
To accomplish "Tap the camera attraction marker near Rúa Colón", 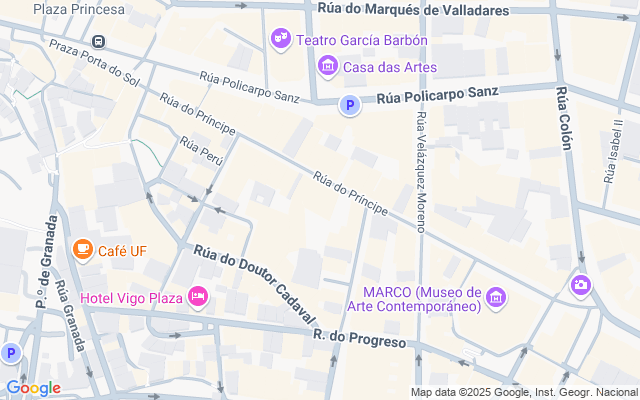I will (x=580, y=286).
